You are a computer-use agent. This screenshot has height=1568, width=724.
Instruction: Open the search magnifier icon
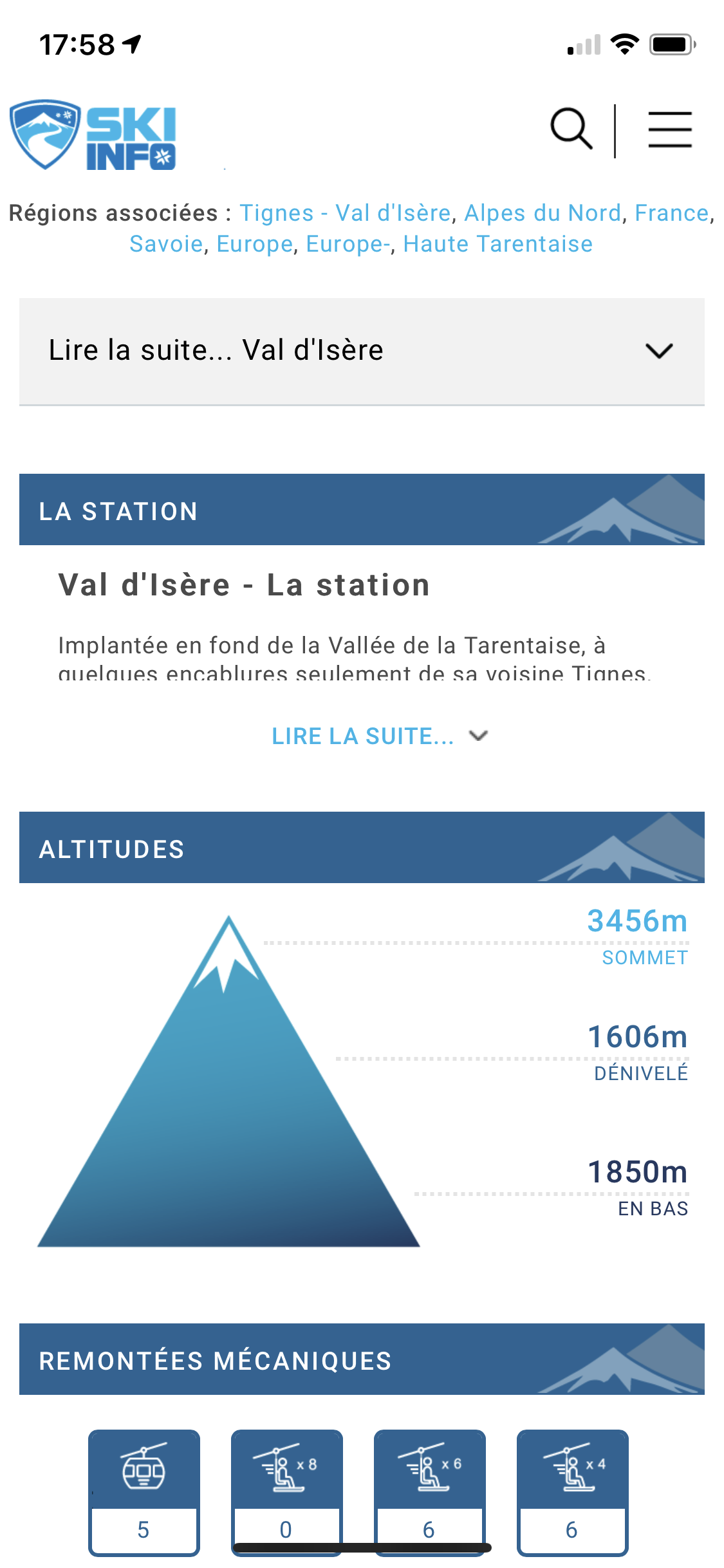(571, 129)
